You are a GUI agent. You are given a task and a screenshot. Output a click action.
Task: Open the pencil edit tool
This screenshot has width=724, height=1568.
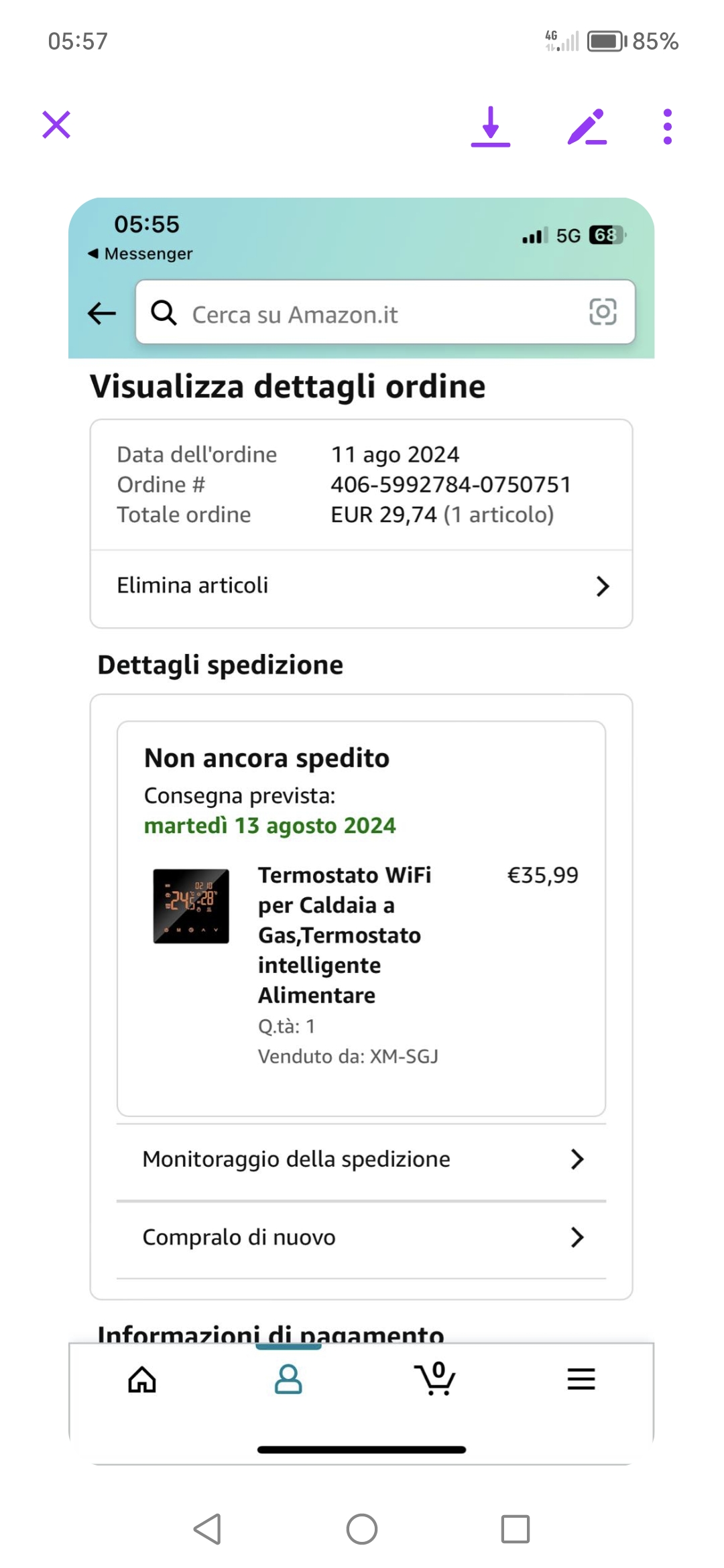pos(587,127)
